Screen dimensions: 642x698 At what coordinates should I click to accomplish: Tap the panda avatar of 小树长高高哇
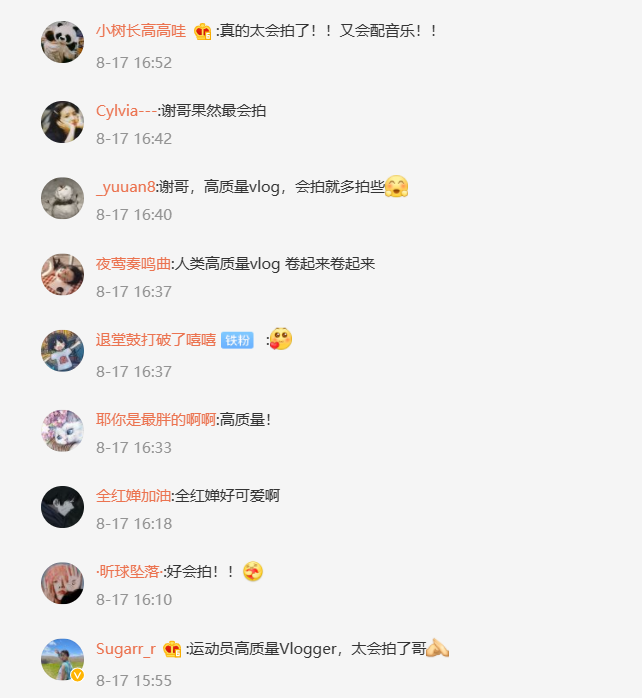coord(62,42)
